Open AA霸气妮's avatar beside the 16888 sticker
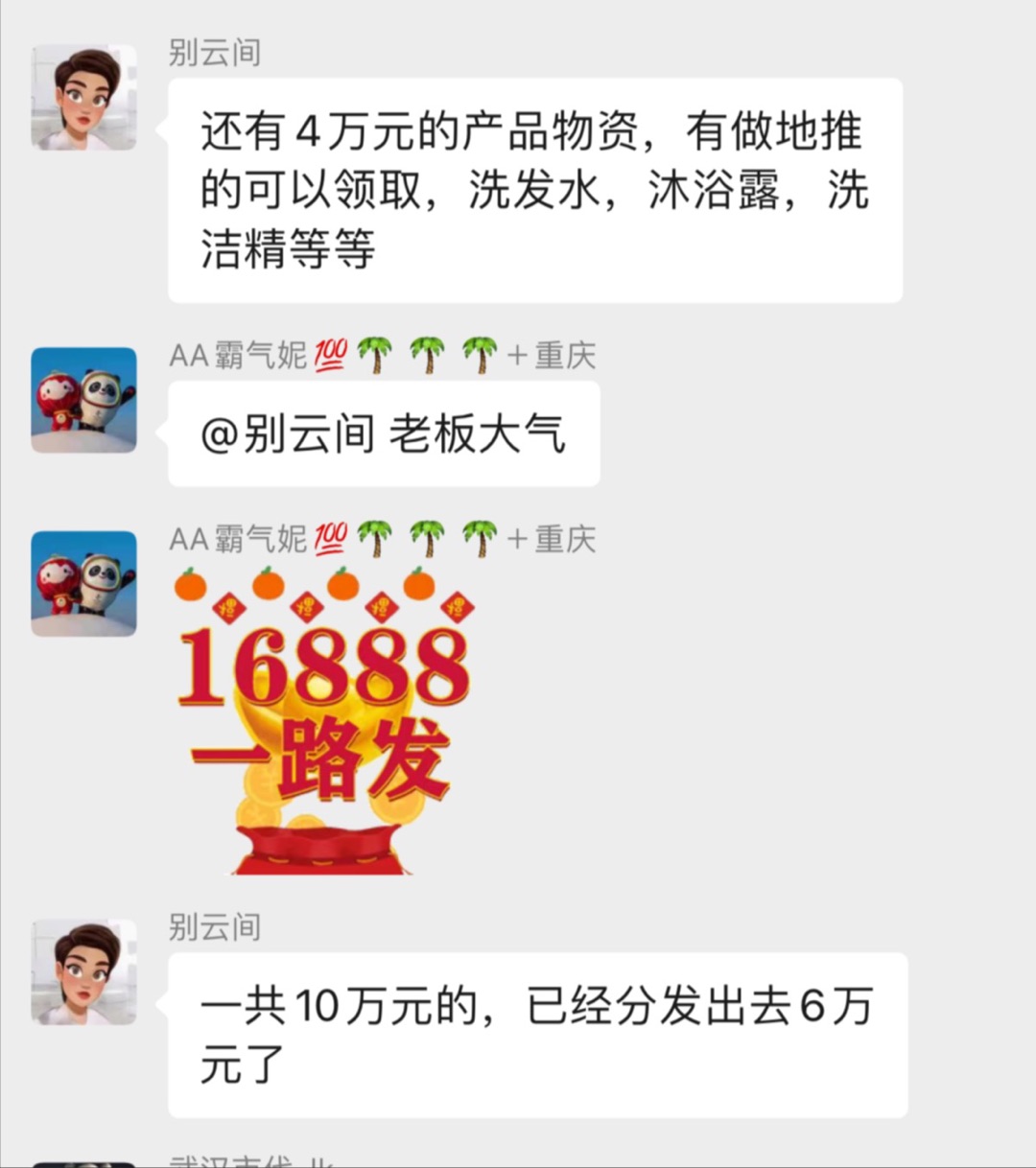The height and width of the screenshot is (1168, 1036). (x=83, y=583)
